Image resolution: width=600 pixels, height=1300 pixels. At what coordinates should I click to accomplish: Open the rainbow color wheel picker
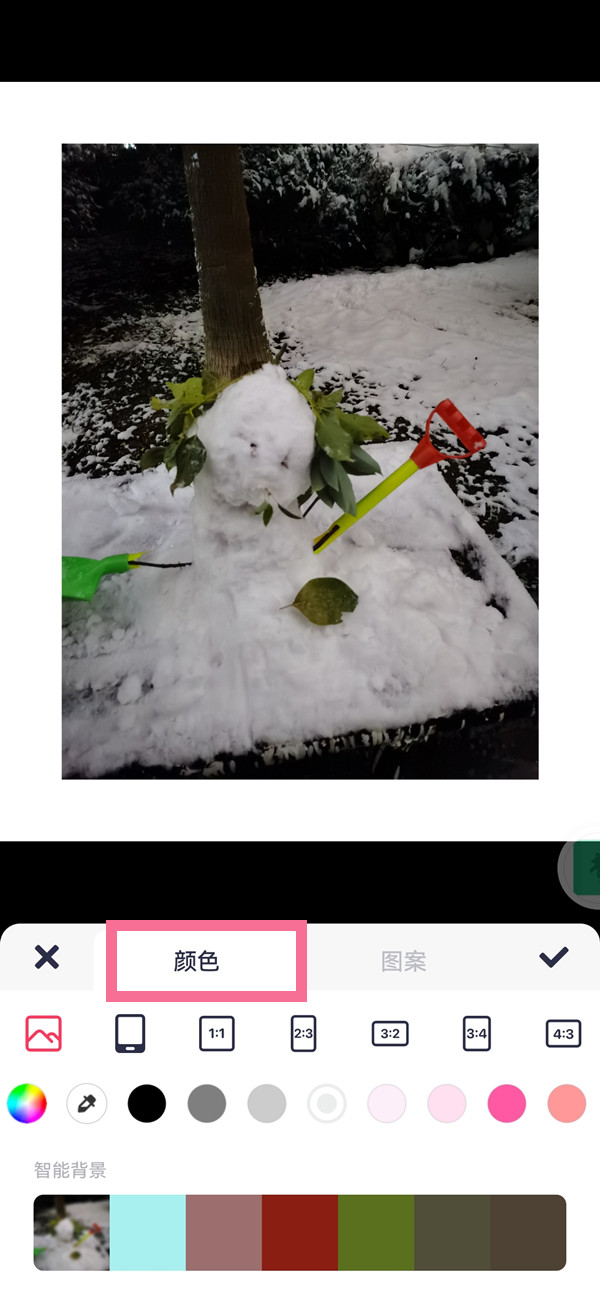click(x=27, y=1104)
